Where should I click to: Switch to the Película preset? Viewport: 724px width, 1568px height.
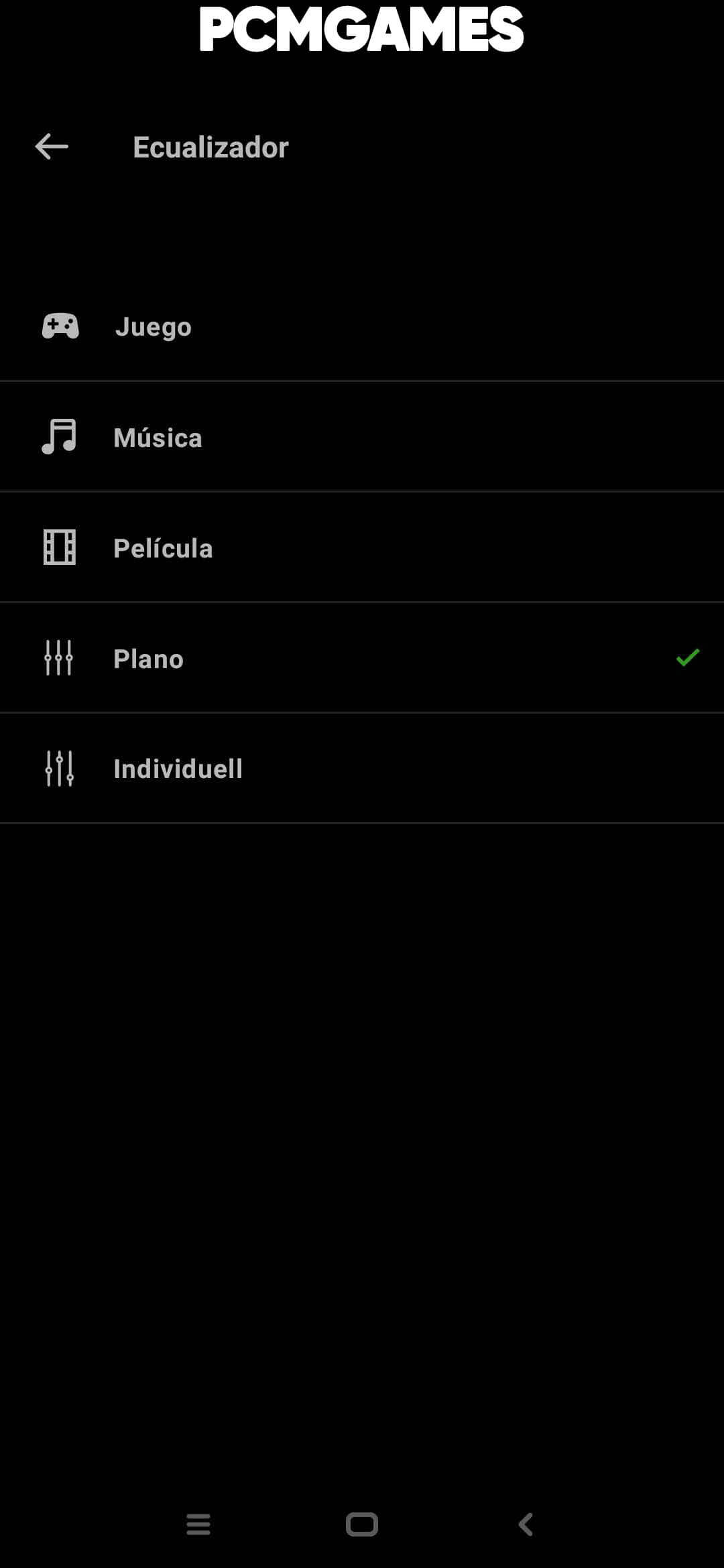pos(362,547)
